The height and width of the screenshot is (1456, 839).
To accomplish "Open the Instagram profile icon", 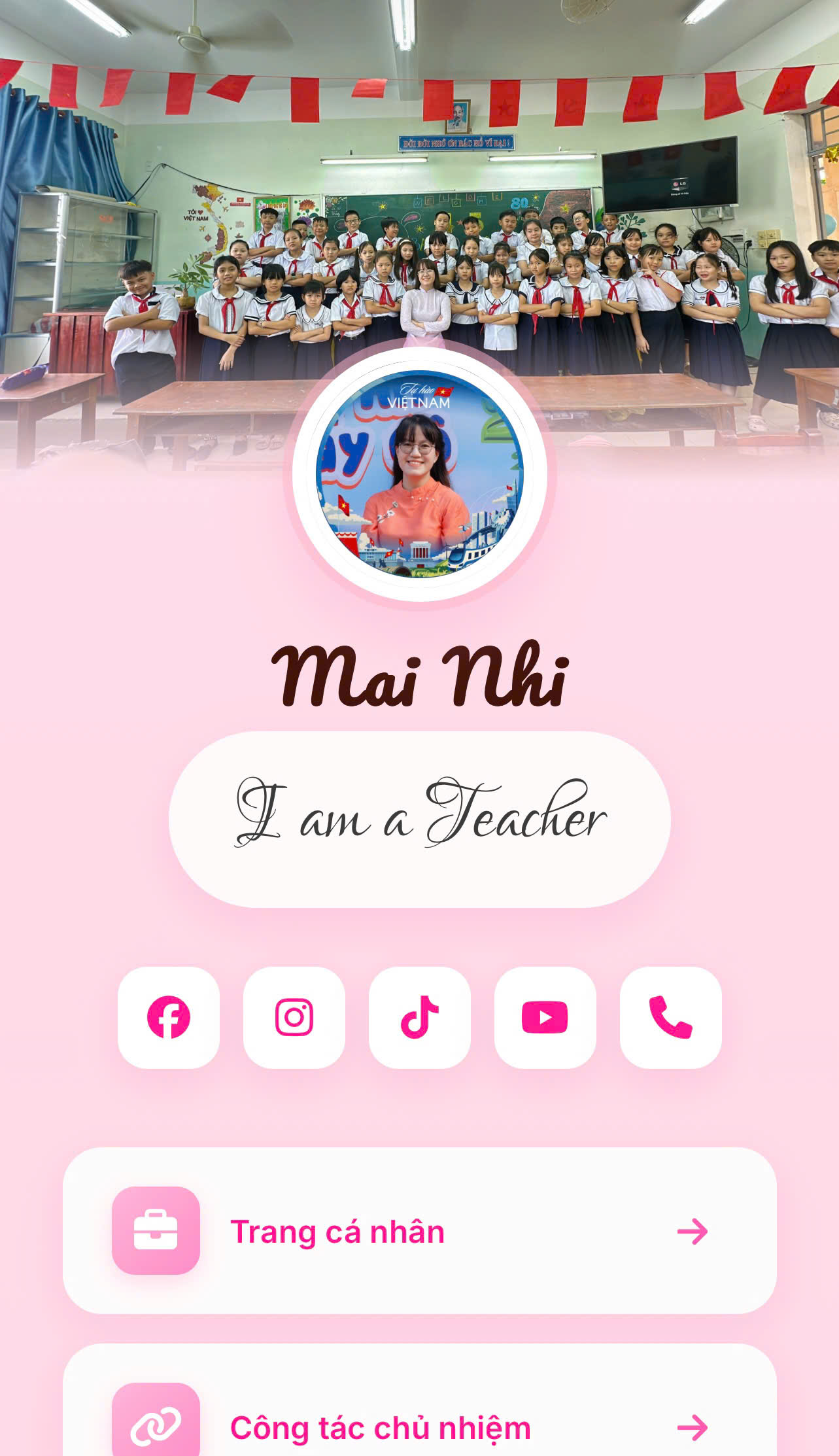I will pos(294,1017).
